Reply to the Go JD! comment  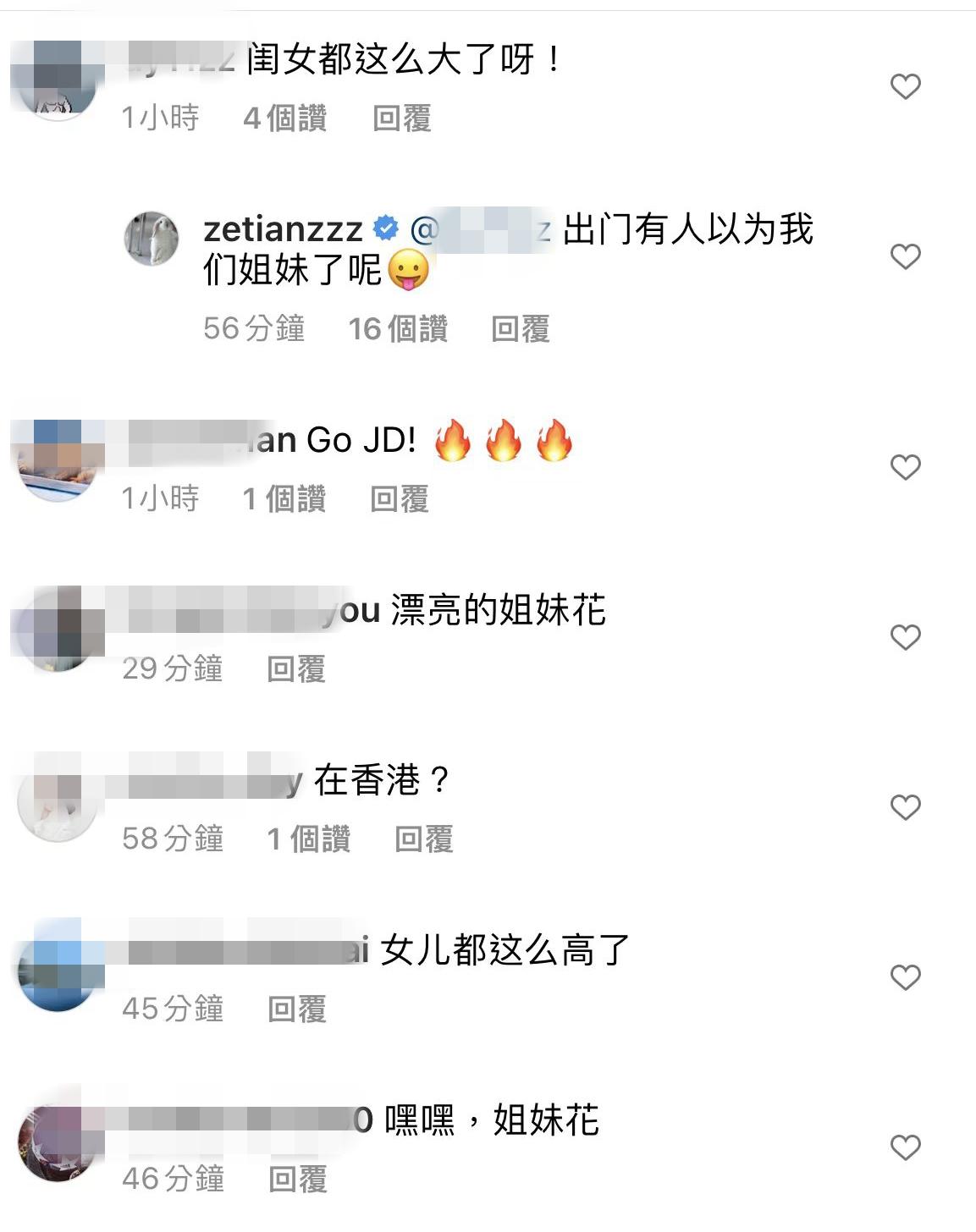(x=400, y=499)
